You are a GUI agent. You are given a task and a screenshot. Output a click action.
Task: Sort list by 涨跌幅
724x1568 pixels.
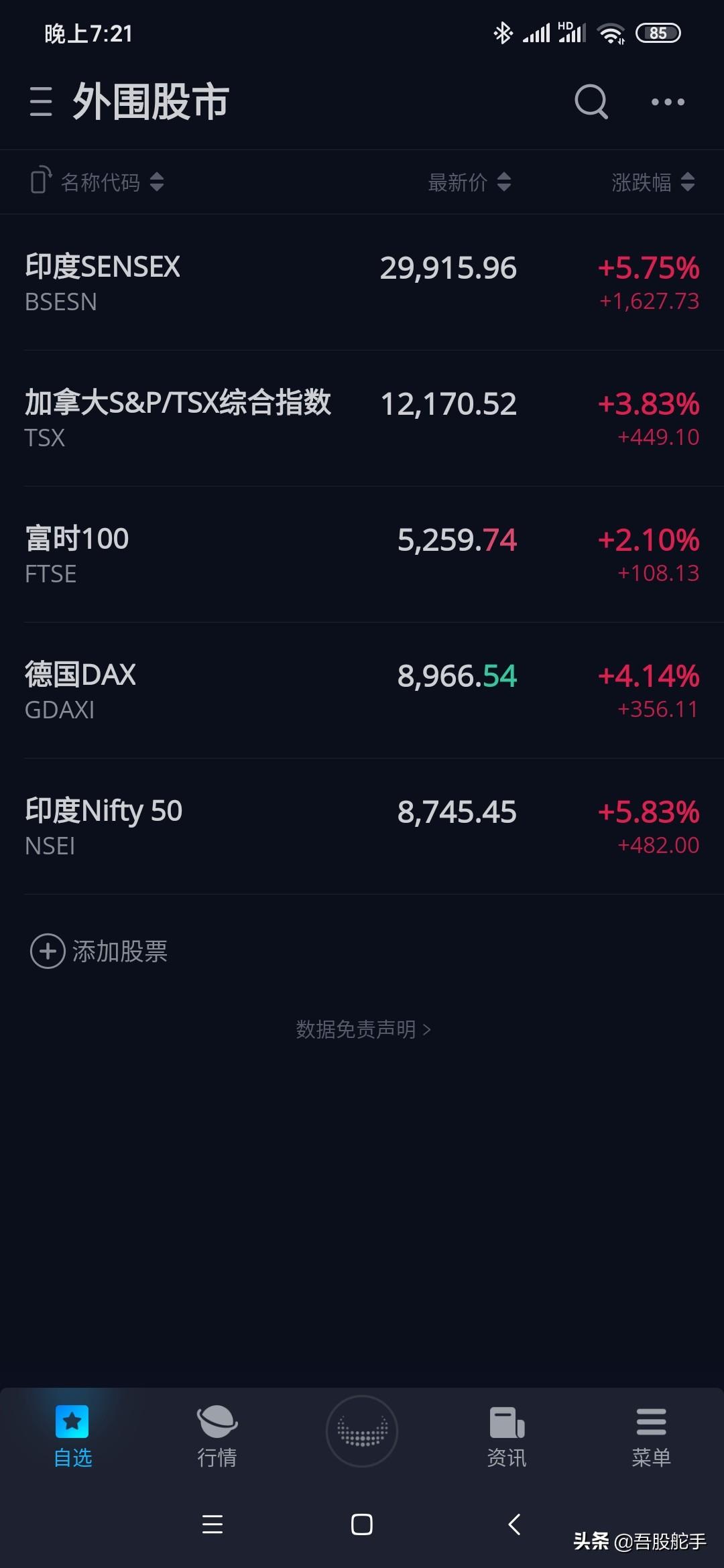653,182
